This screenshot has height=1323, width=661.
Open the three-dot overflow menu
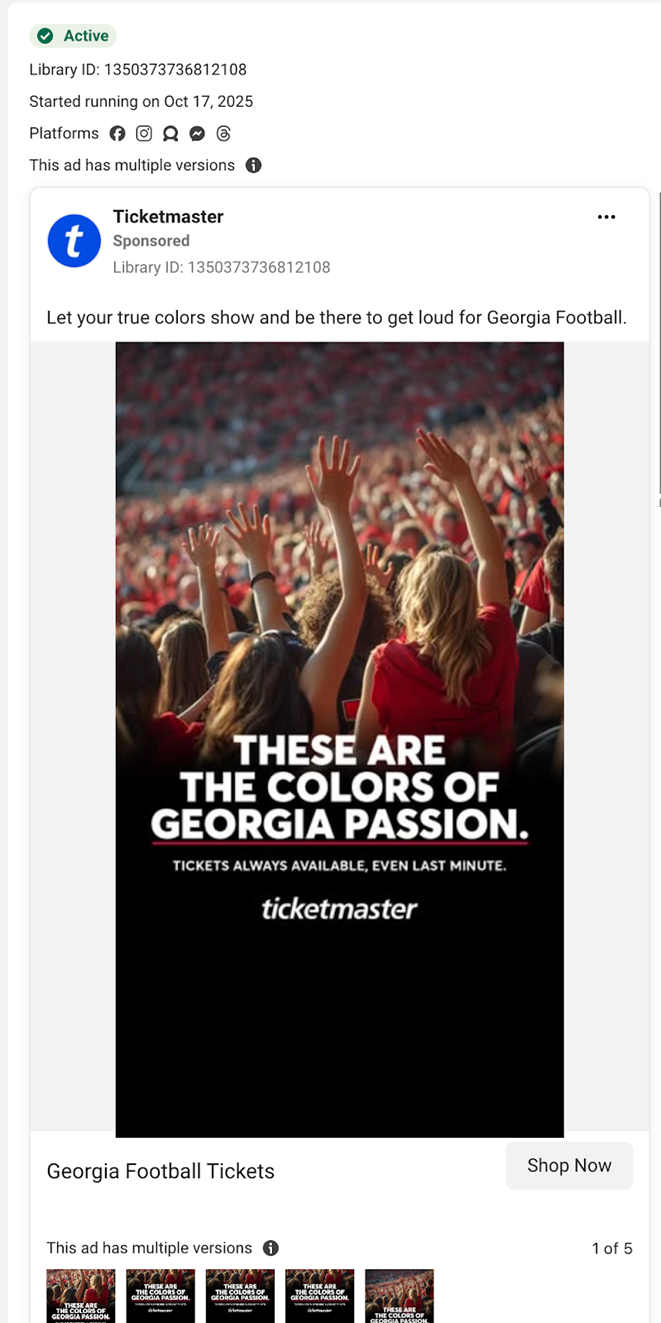pos(606,217)
